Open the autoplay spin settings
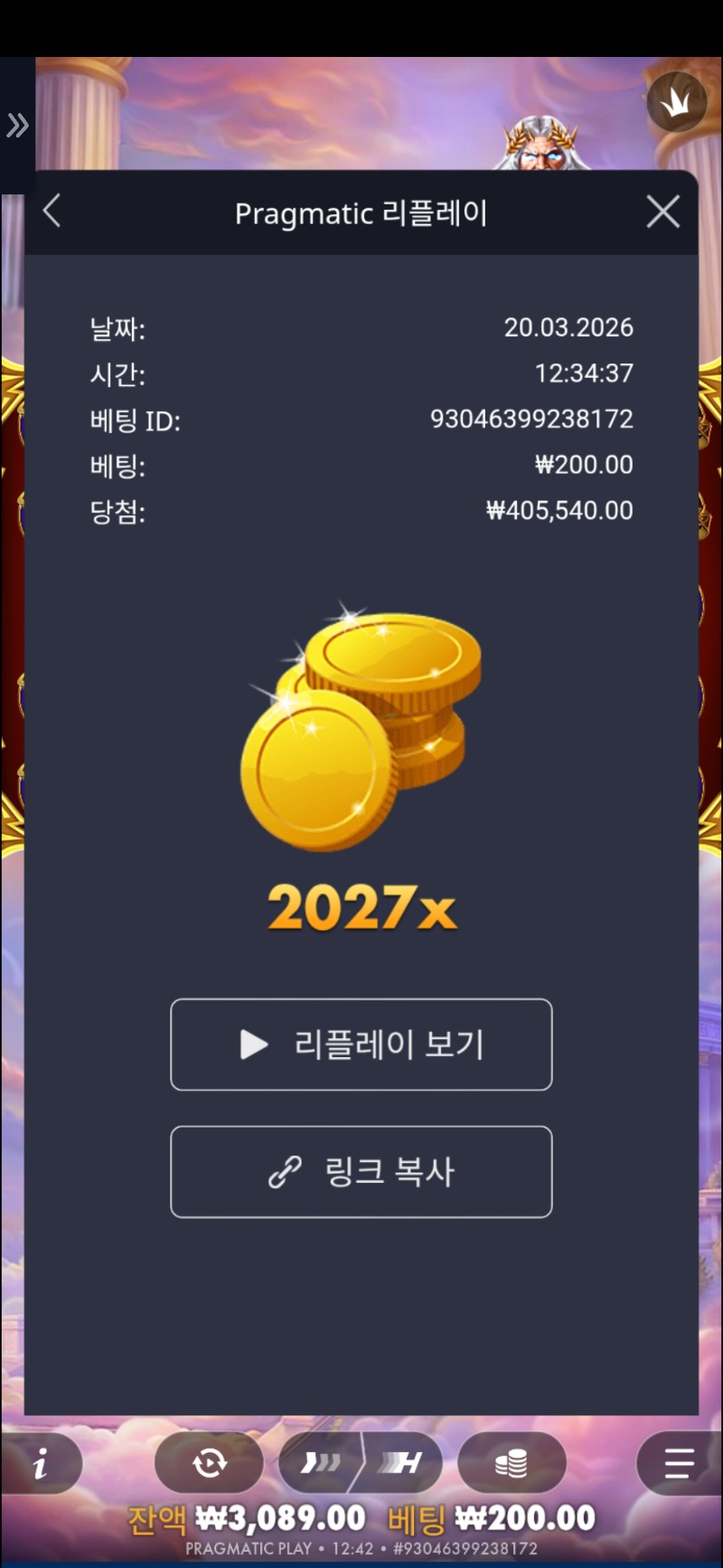This screenshot has width=723, height=1568. pos(210,1462)
